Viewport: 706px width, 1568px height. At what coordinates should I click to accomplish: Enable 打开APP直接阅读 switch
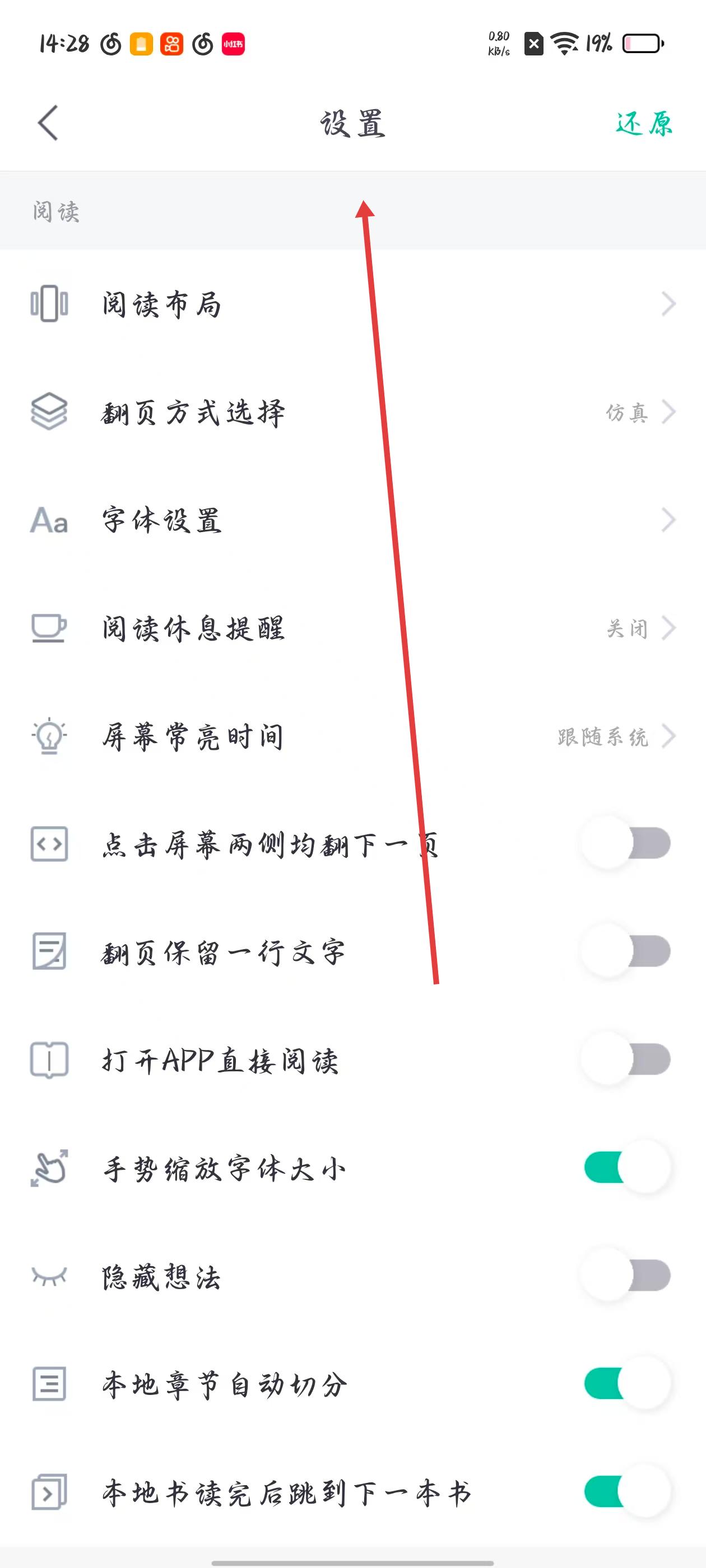627,1060
